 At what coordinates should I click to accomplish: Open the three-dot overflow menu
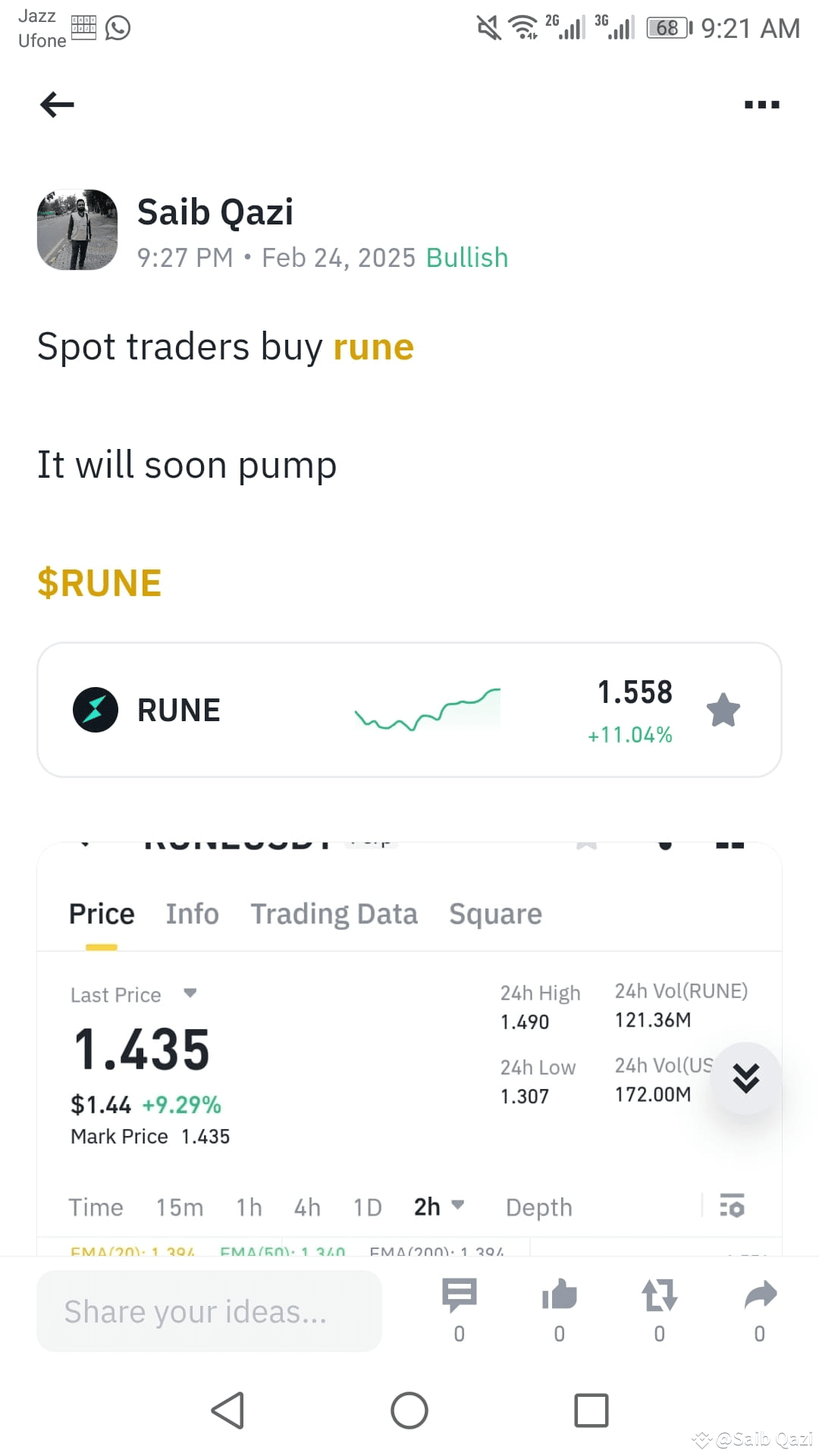point(761,105)
